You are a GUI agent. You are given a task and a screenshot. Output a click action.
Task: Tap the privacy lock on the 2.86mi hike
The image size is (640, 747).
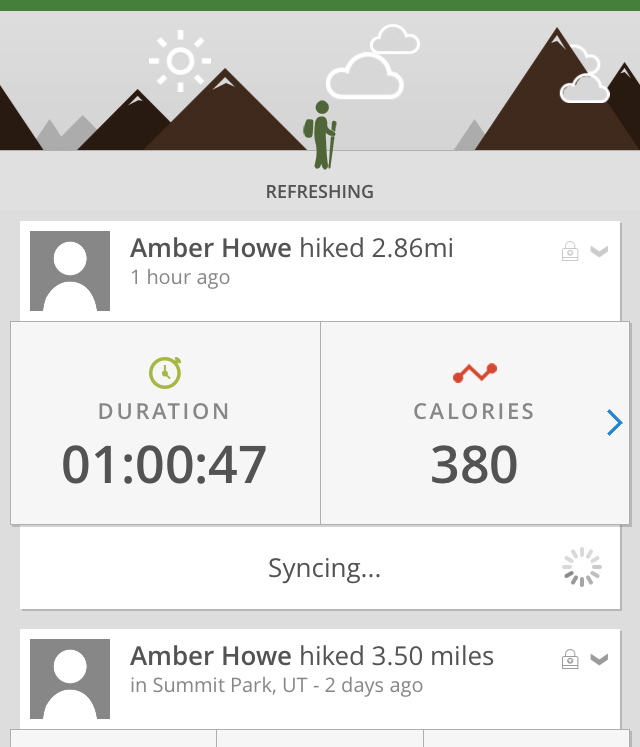570,252
